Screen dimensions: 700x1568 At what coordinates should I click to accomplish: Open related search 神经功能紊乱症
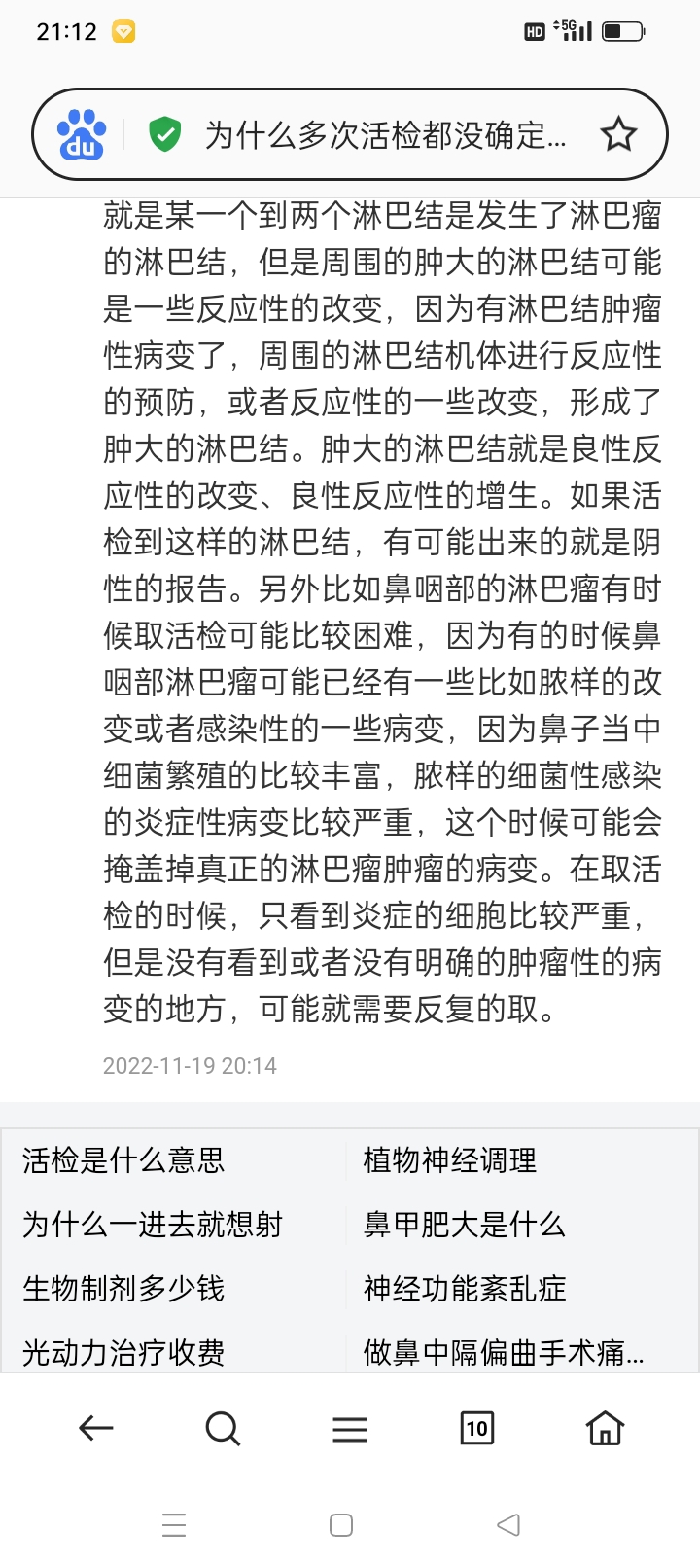click(x=465, y=1288)
